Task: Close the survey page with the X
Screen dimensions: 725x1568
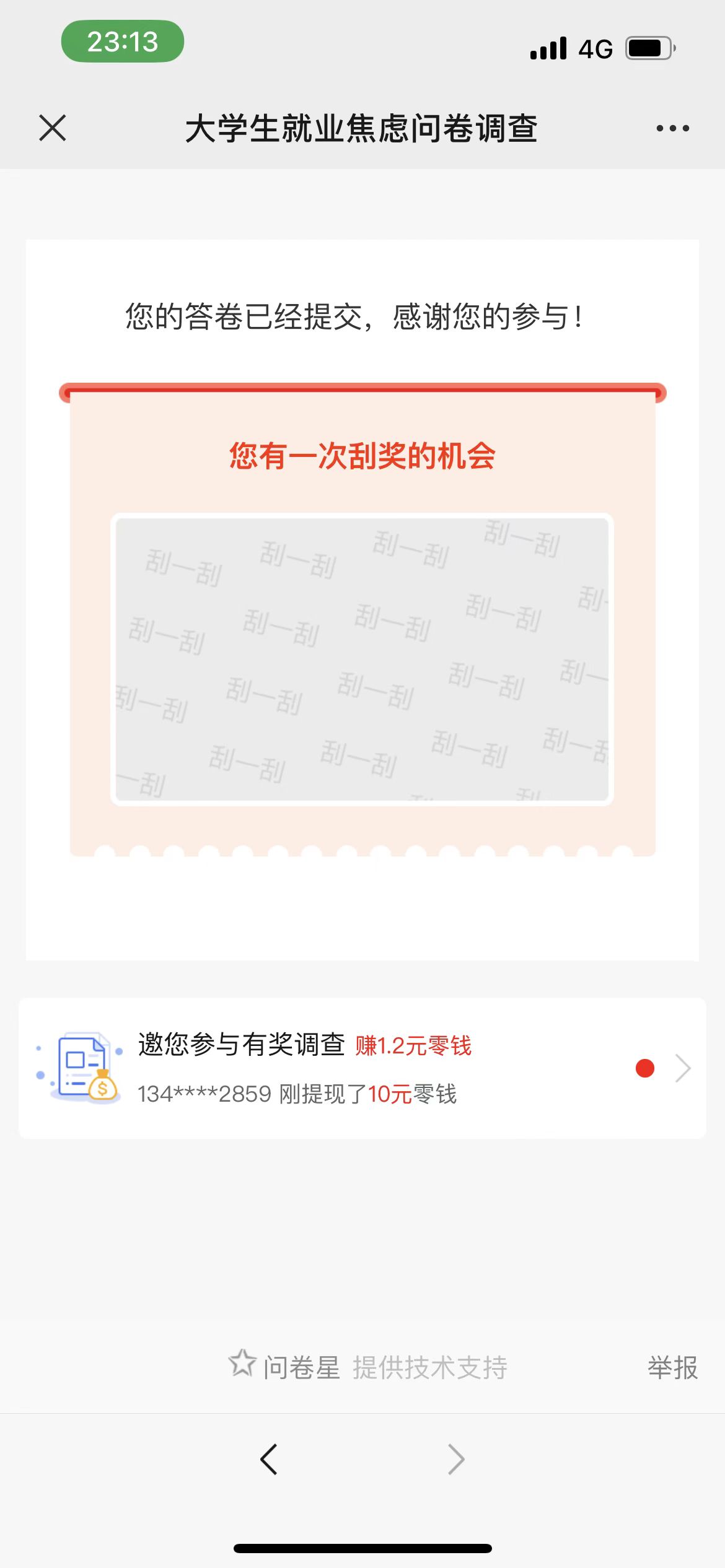Action: [53, 128]
